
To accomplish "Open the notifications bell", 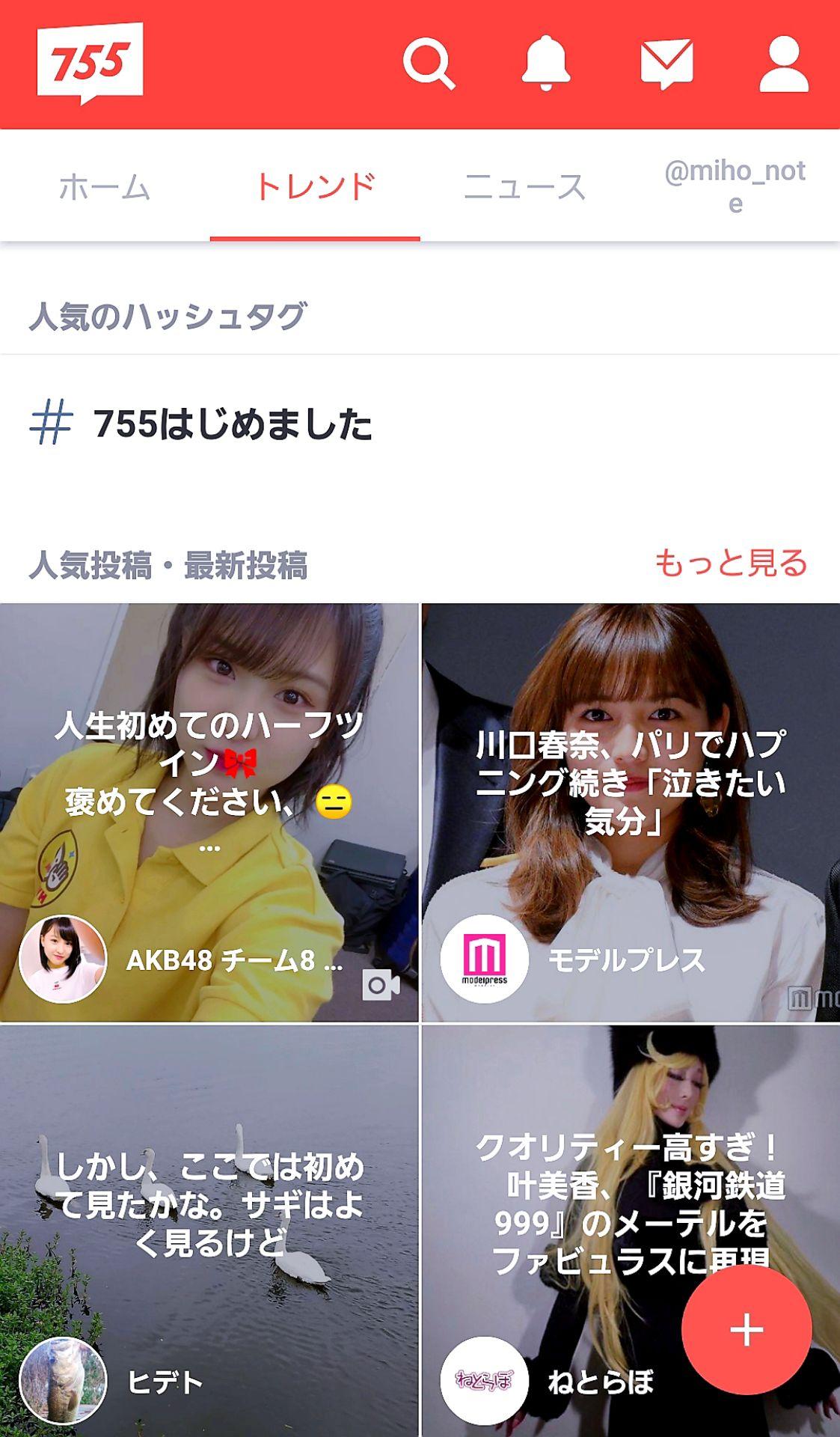I will click(x=546, y=64).
